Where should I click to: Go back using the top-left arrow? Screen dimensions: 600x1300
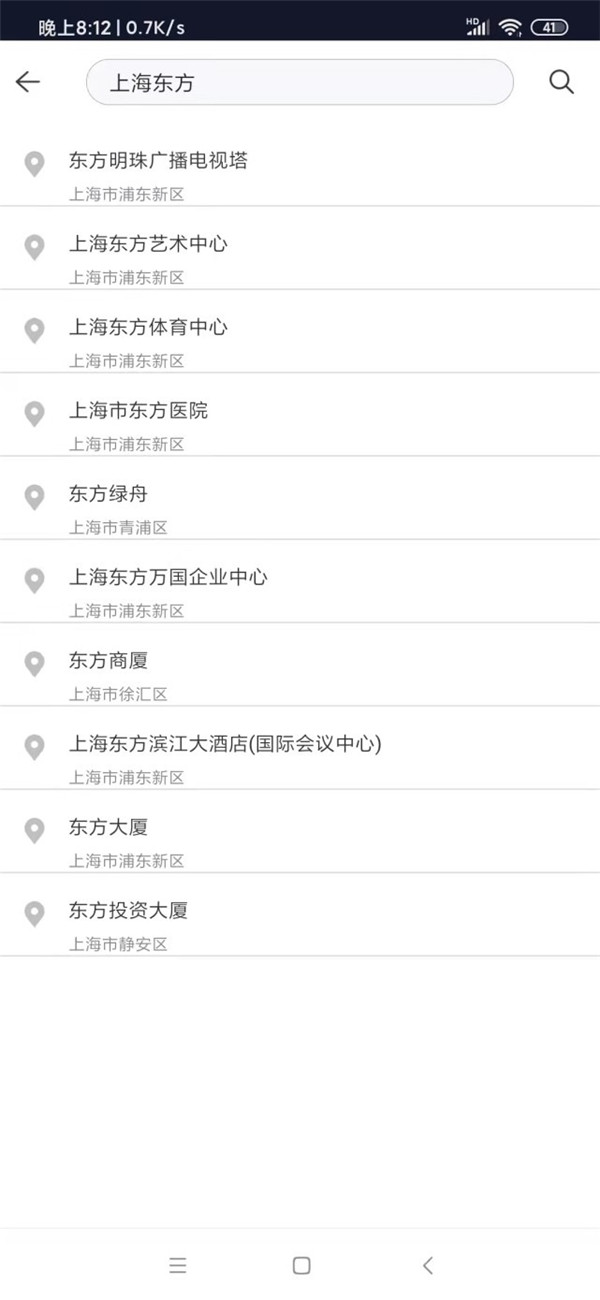[28, 82]
